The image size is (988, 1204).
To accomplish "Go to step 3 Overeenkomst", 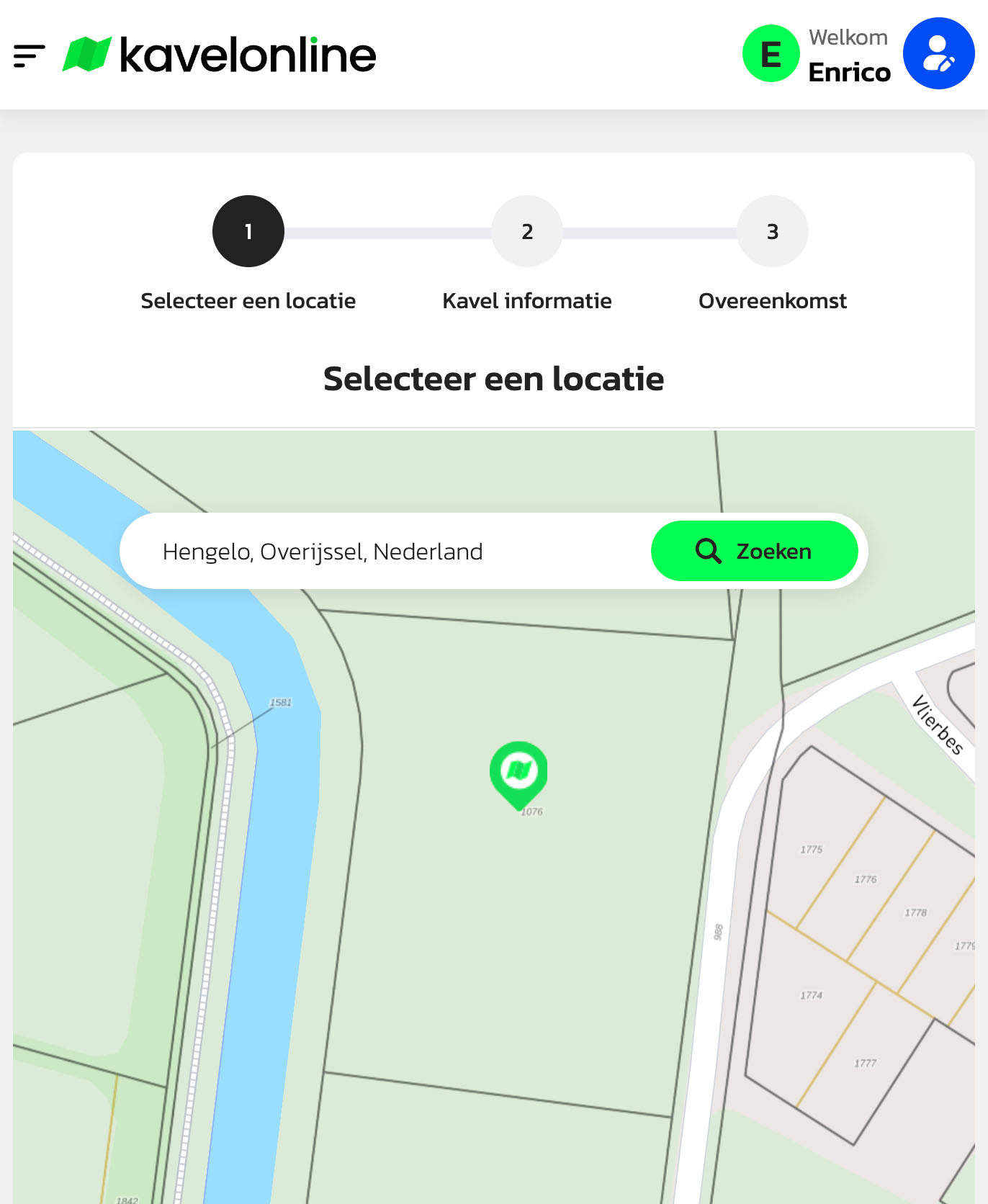I will pyautogui.click(x=772, y=232).
